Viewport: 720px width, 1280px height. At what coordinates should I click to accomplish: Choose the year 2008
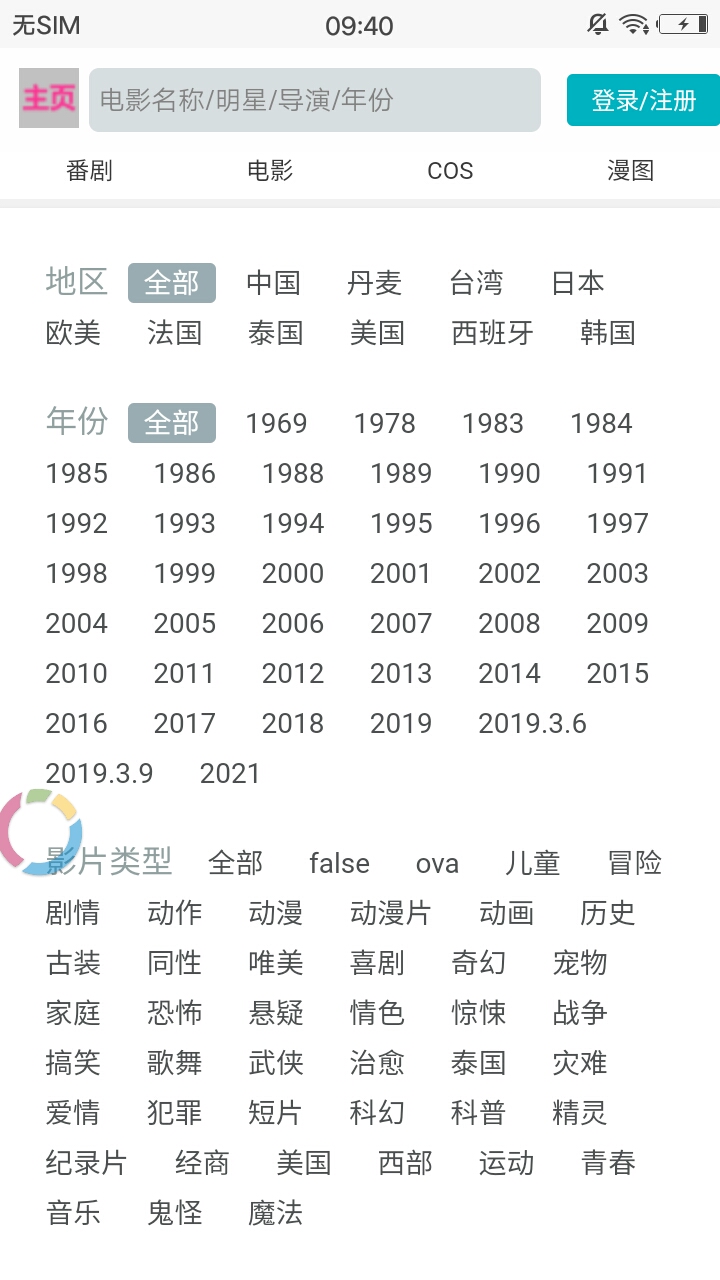(x=509, y=623)
